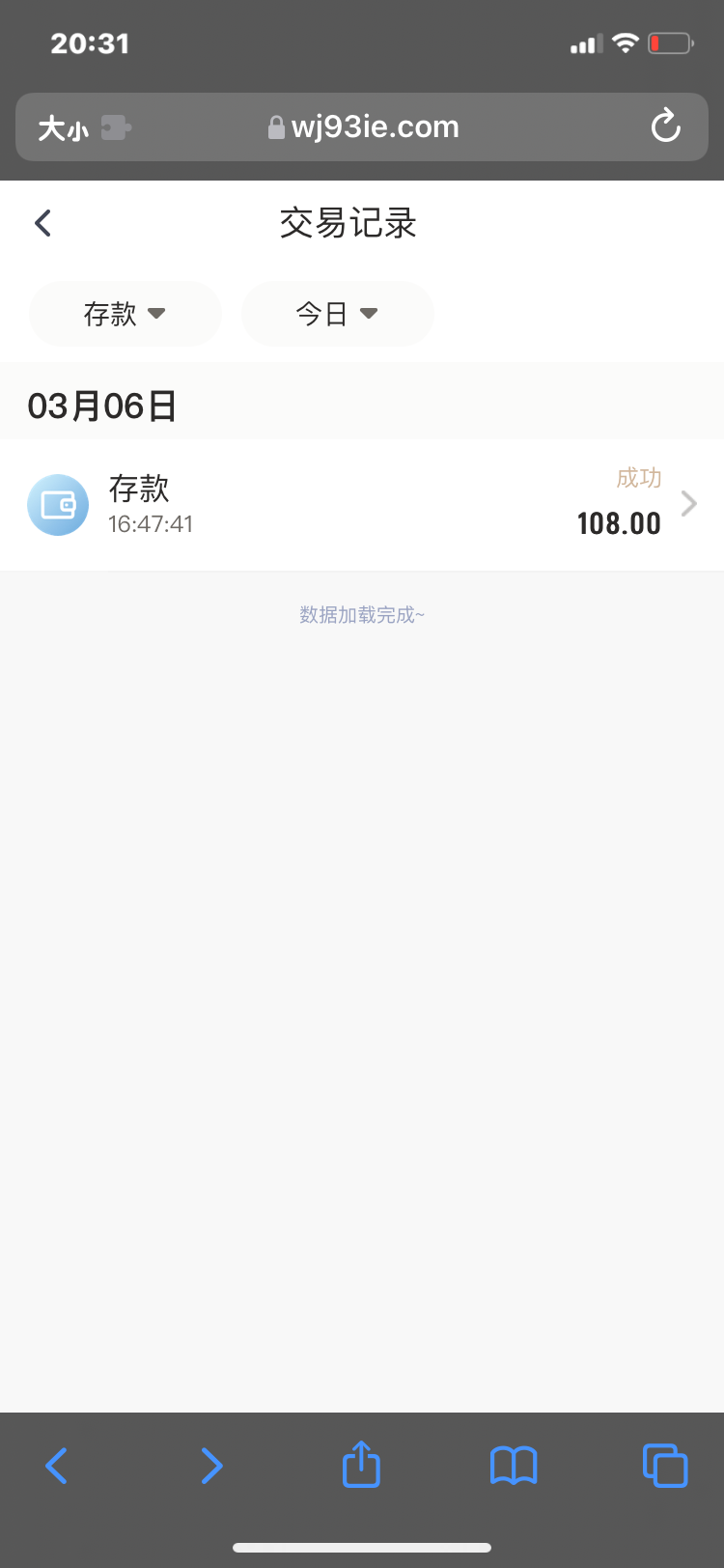Open the 存款 transaction type dropdown
Screen dimensions: 724x1568
tap(125, 313)
